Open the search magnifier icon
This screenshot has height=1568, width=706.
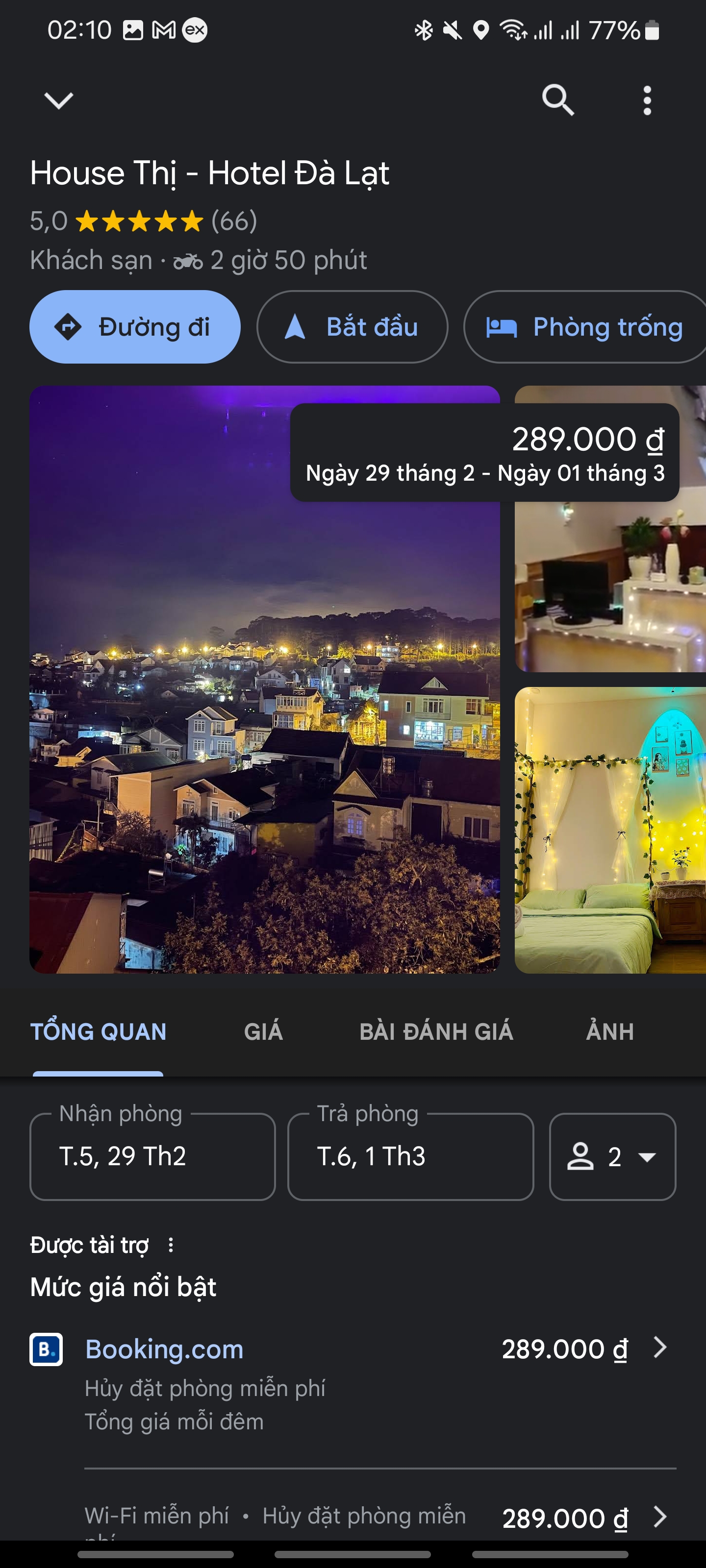pos(558,100)
